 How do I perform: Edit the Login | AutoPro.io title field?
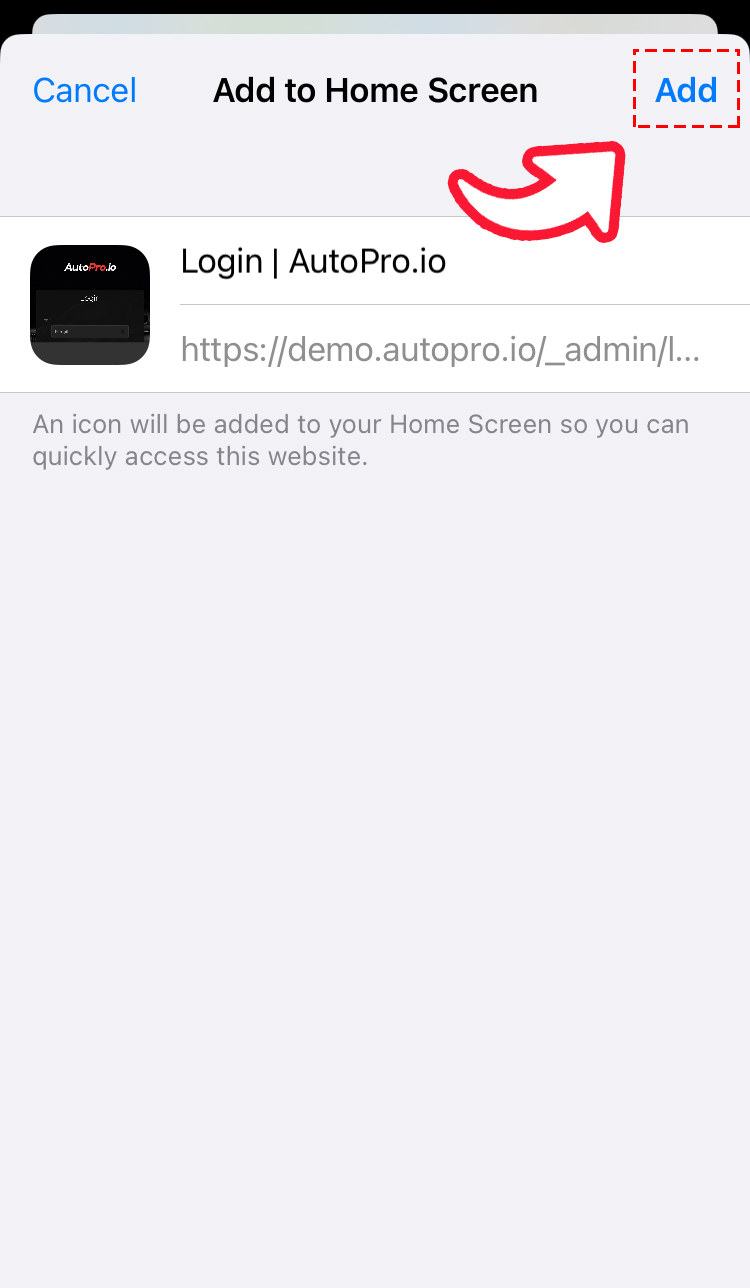coord(464,262)
